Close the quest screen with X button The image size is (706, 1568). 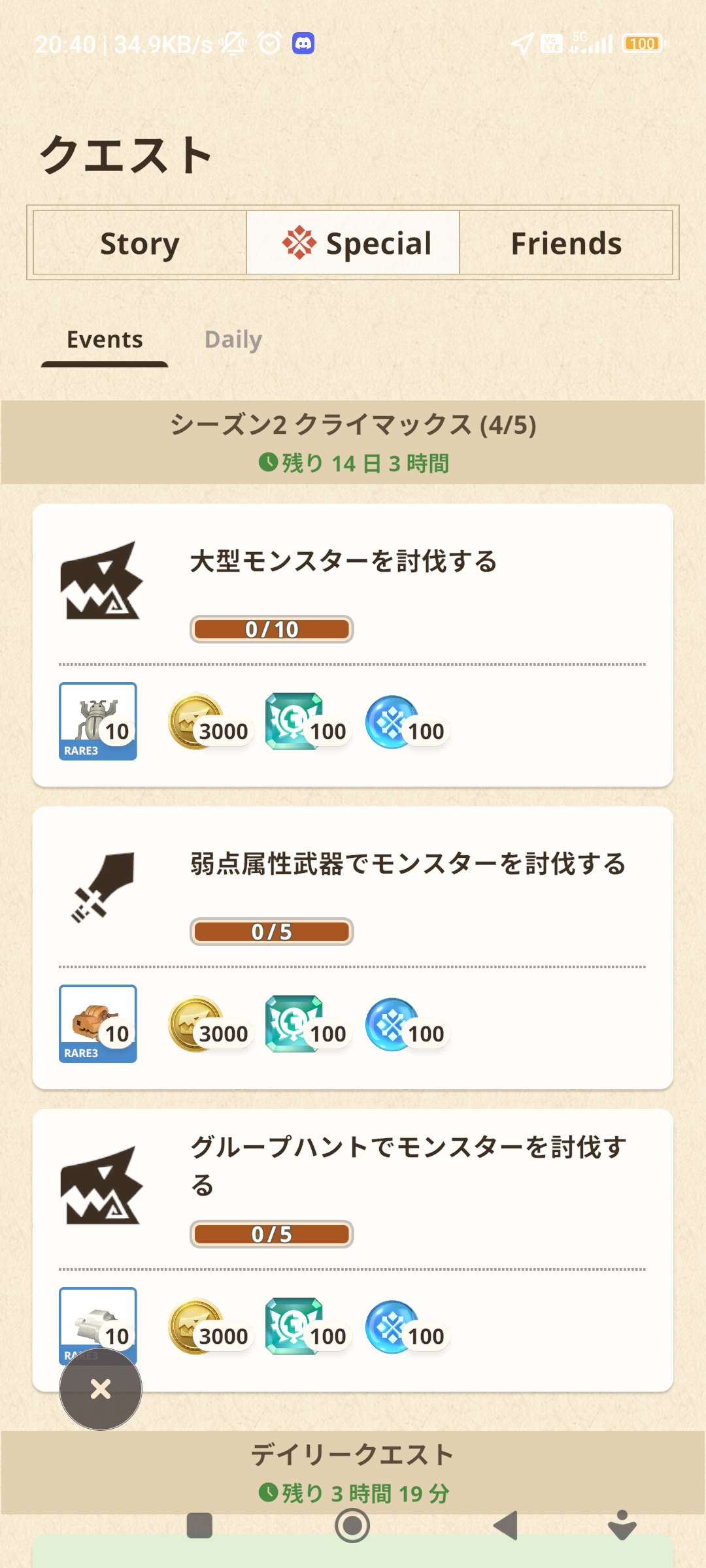pyautogui.click(x=101, y=1389)
